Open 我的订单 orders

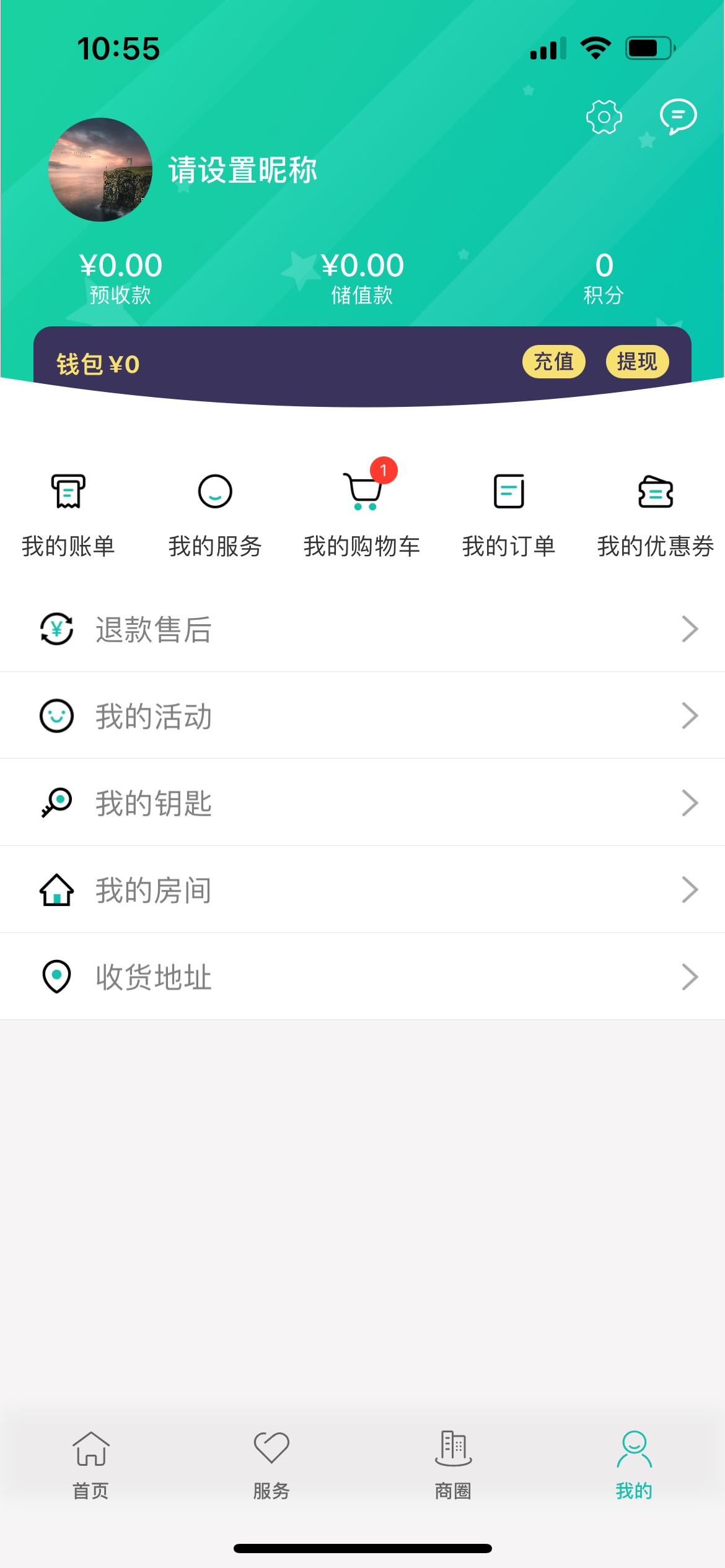tap(509, 514)
